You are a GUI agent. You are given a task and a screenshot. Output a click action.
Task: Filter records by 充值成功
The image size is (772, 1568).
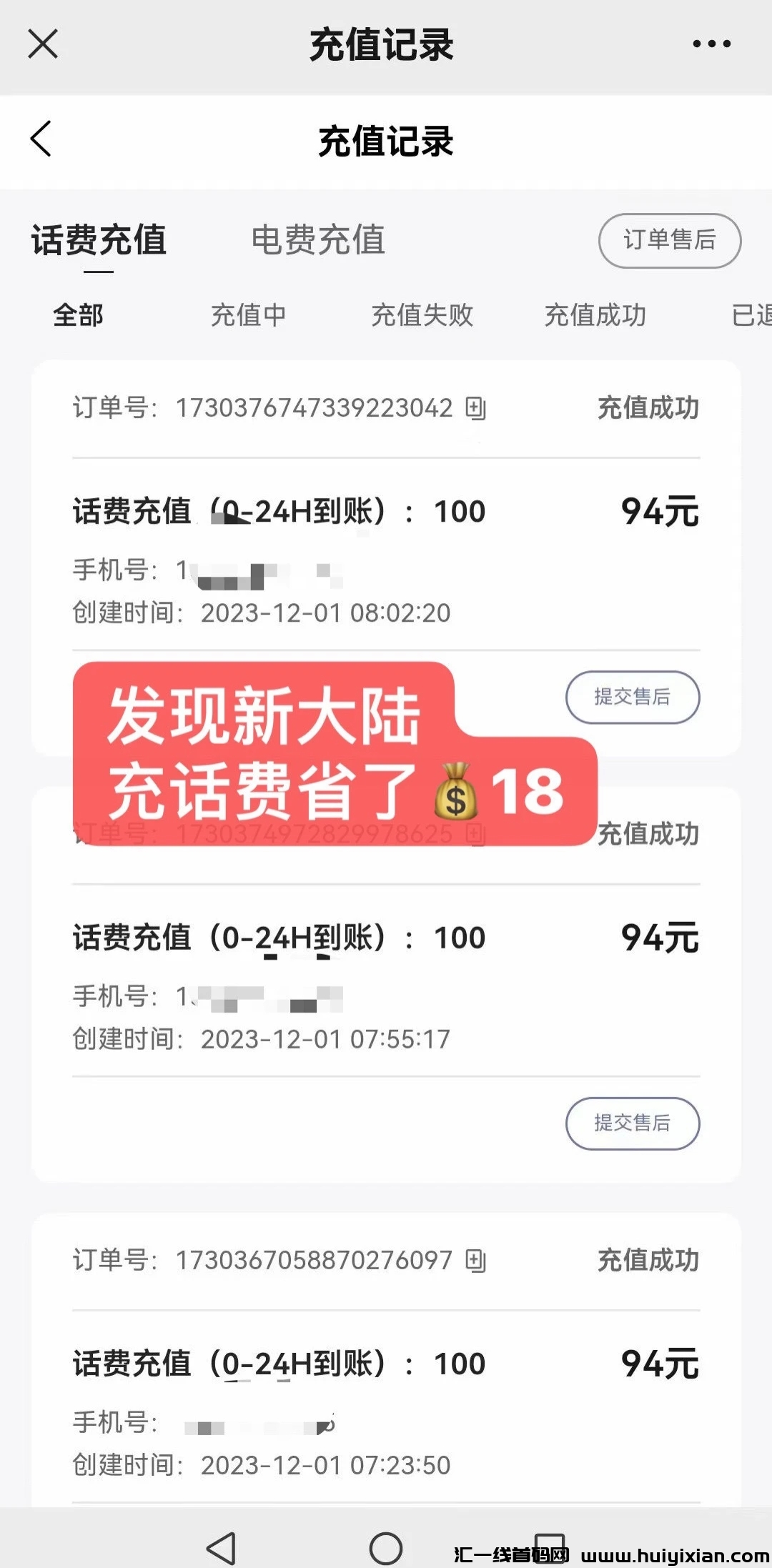point(595,315)
